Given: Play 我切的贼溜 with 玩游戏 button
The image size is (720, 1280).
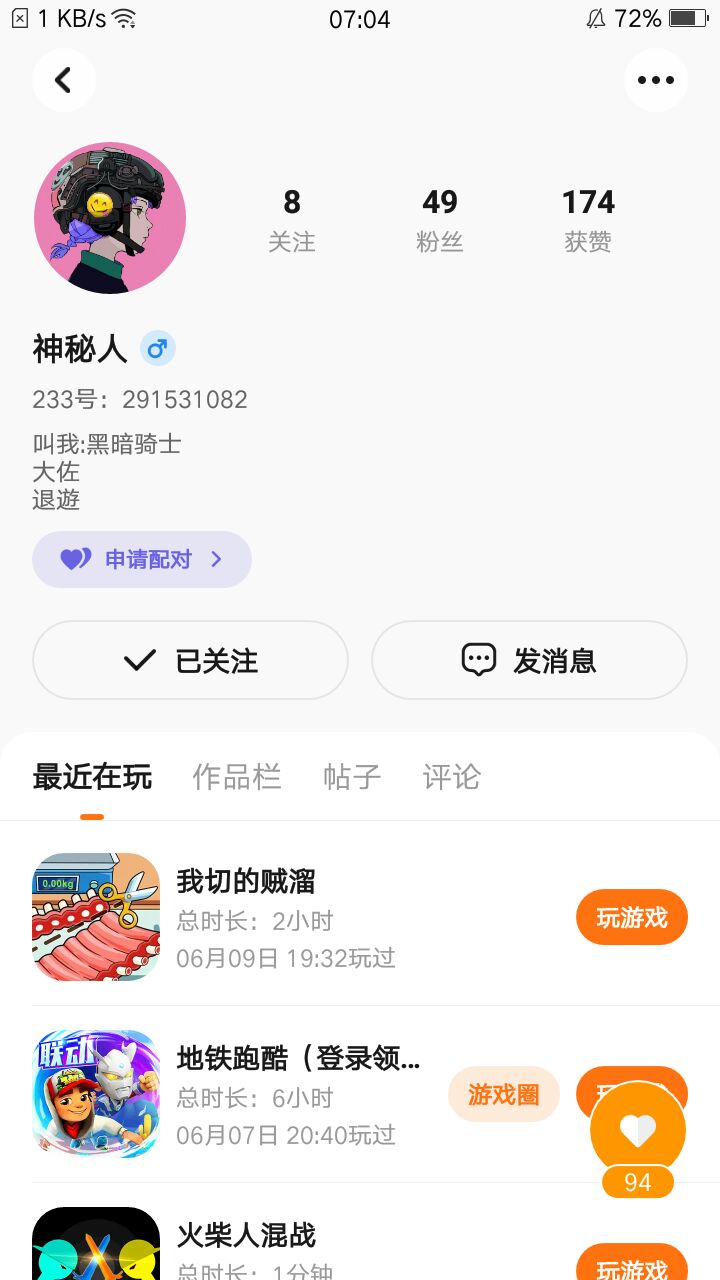Looking at the screenshot, I should pos(632,917).
